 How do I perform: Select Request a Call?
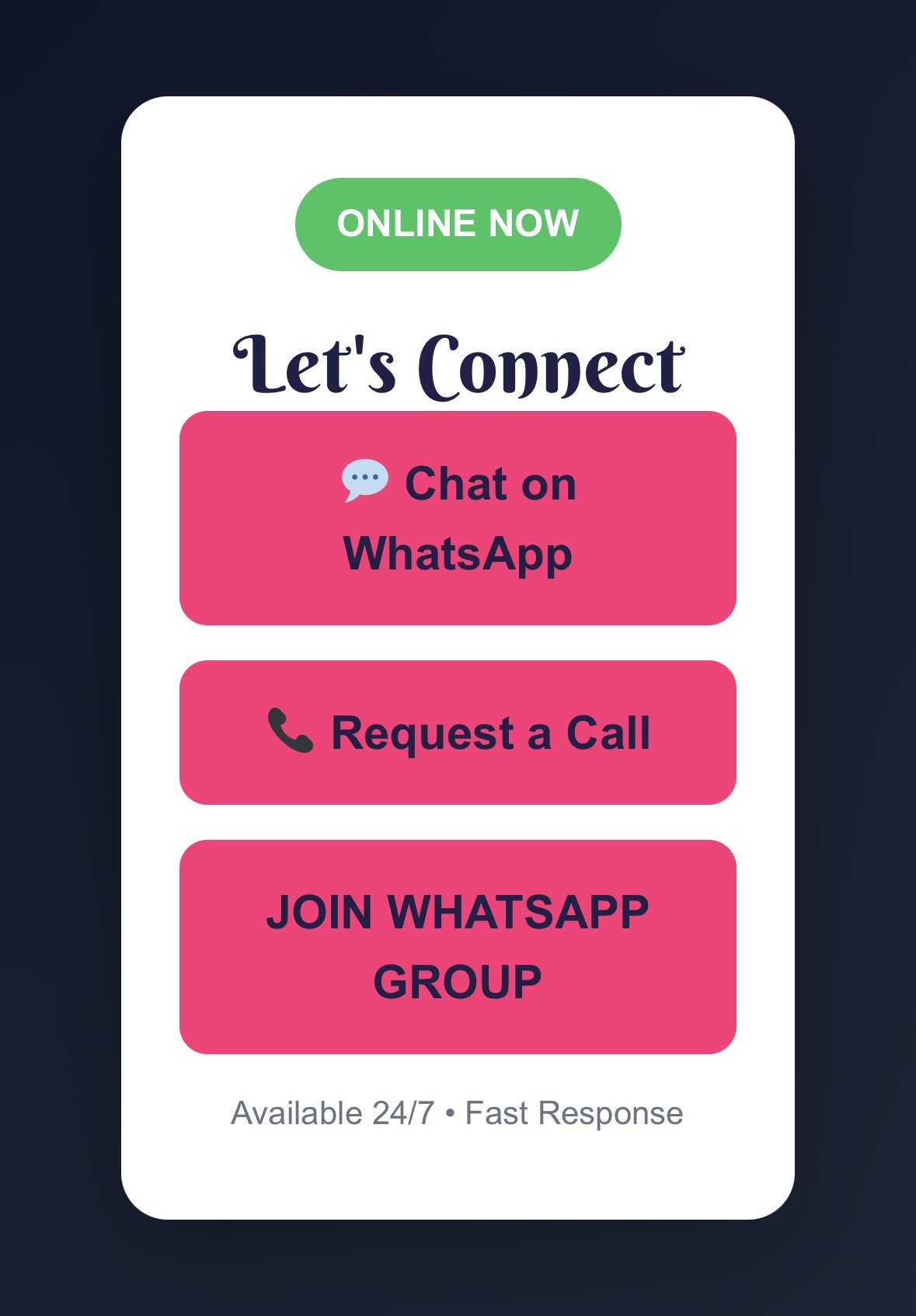point(458,733)
